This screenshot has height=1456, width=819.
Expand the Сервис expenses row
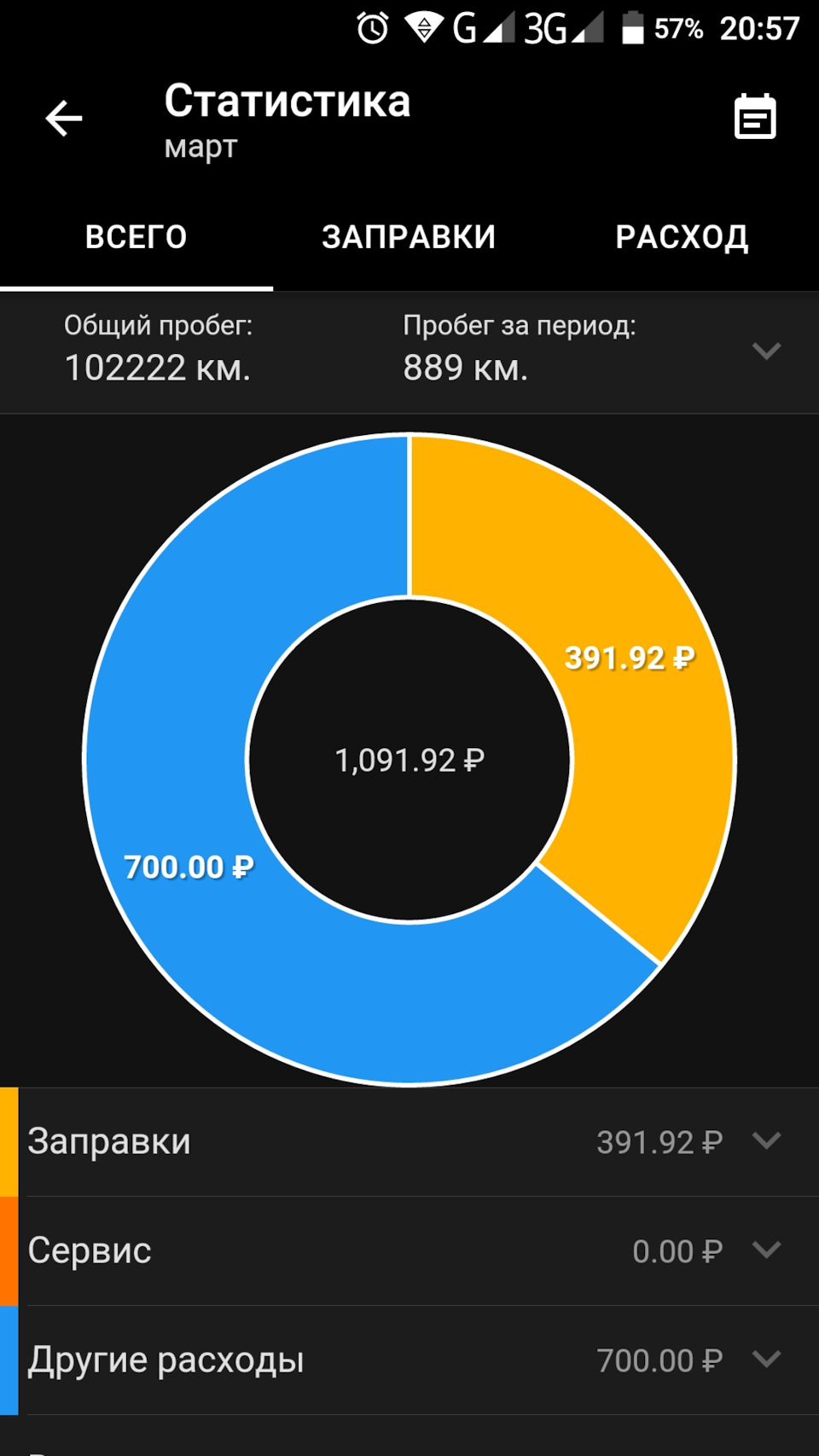[x=766, y=1250]
